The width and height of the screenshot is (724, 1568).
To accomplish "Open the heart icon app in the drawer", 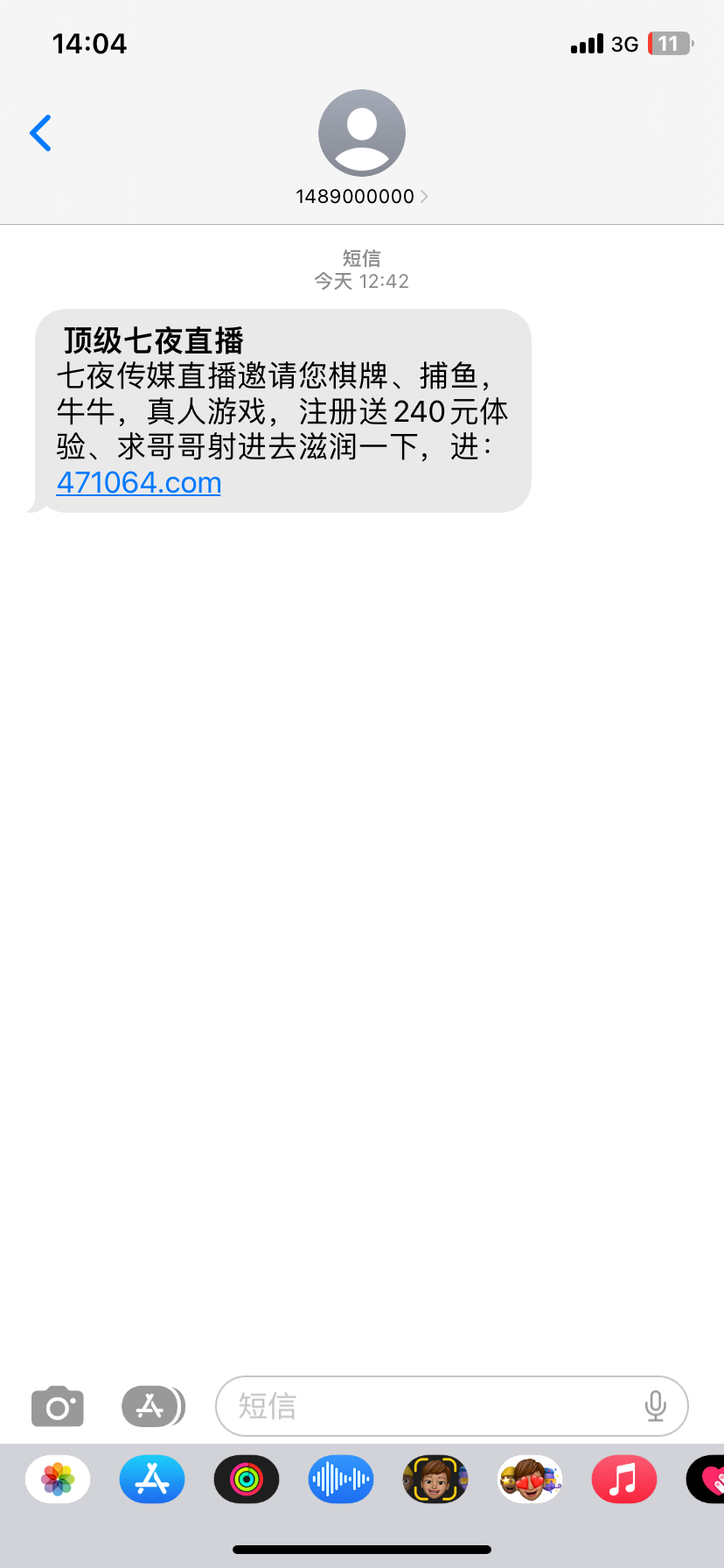I will pos(707,1480).
